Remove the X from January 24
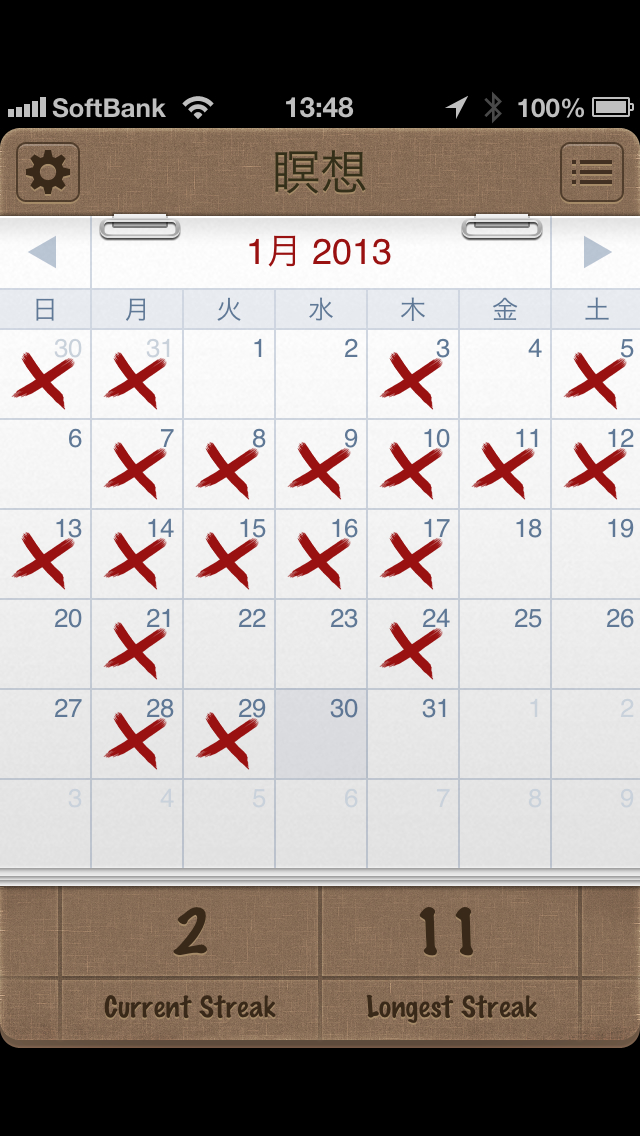 [413, 645]
